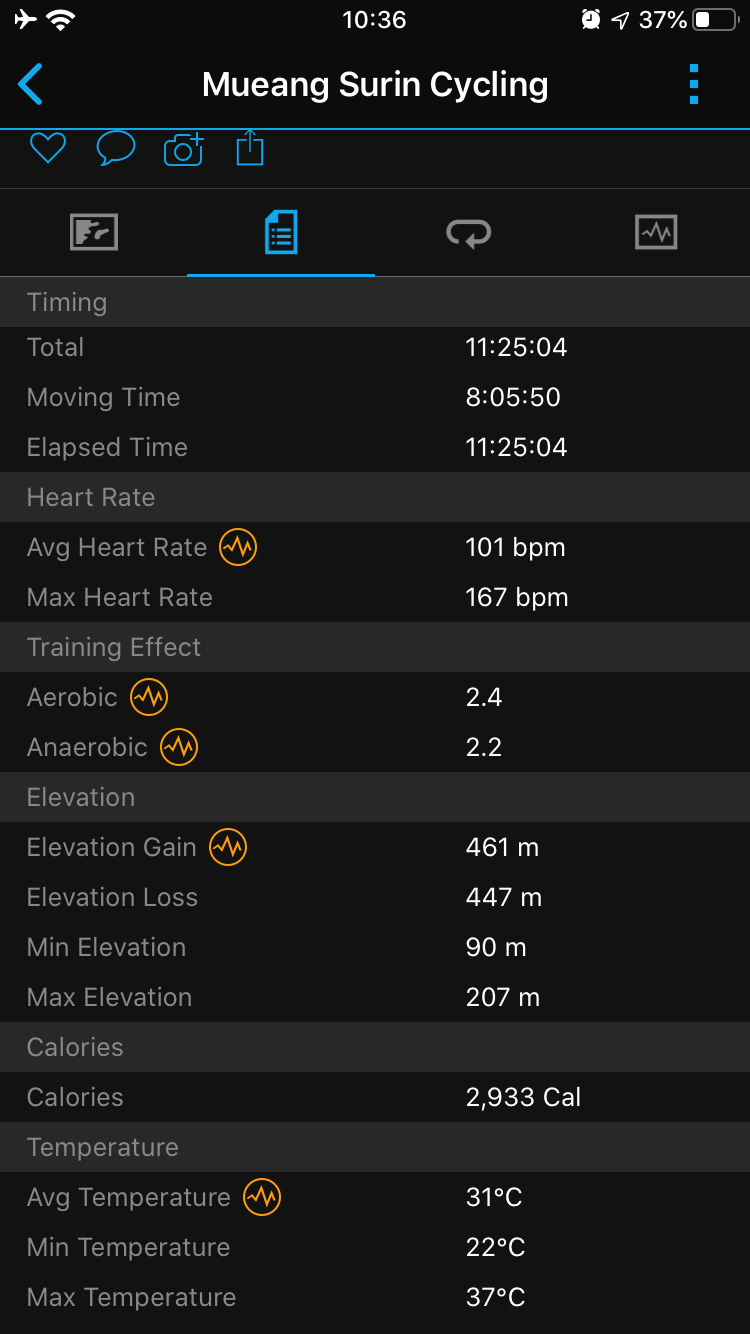Open the three-dot overflow menu
This screenshot has height=1334, width=750.
click(694, 85)
